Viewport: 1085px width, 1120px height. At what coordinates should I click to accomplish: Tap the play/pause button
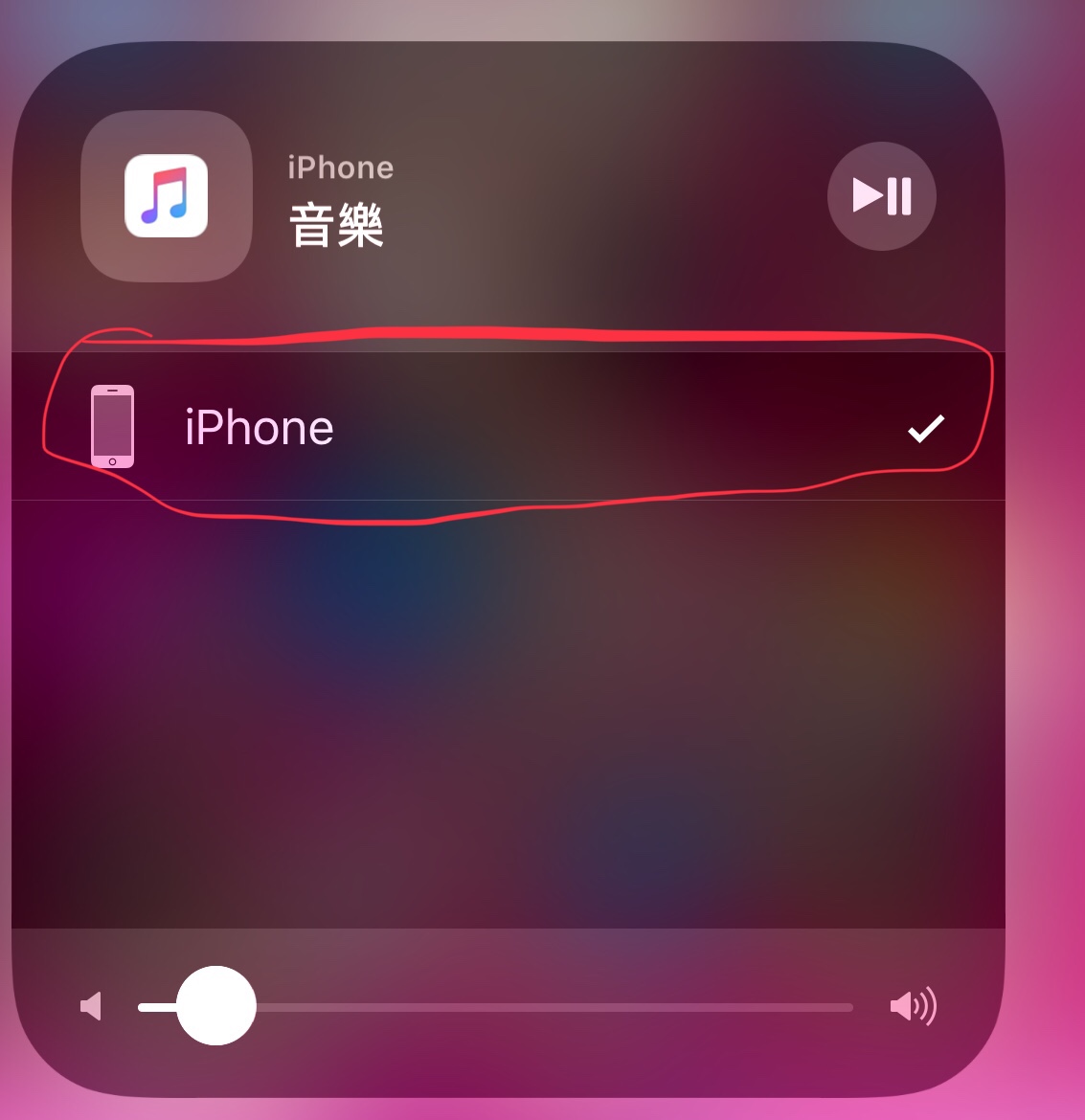[x=881, y=196]
